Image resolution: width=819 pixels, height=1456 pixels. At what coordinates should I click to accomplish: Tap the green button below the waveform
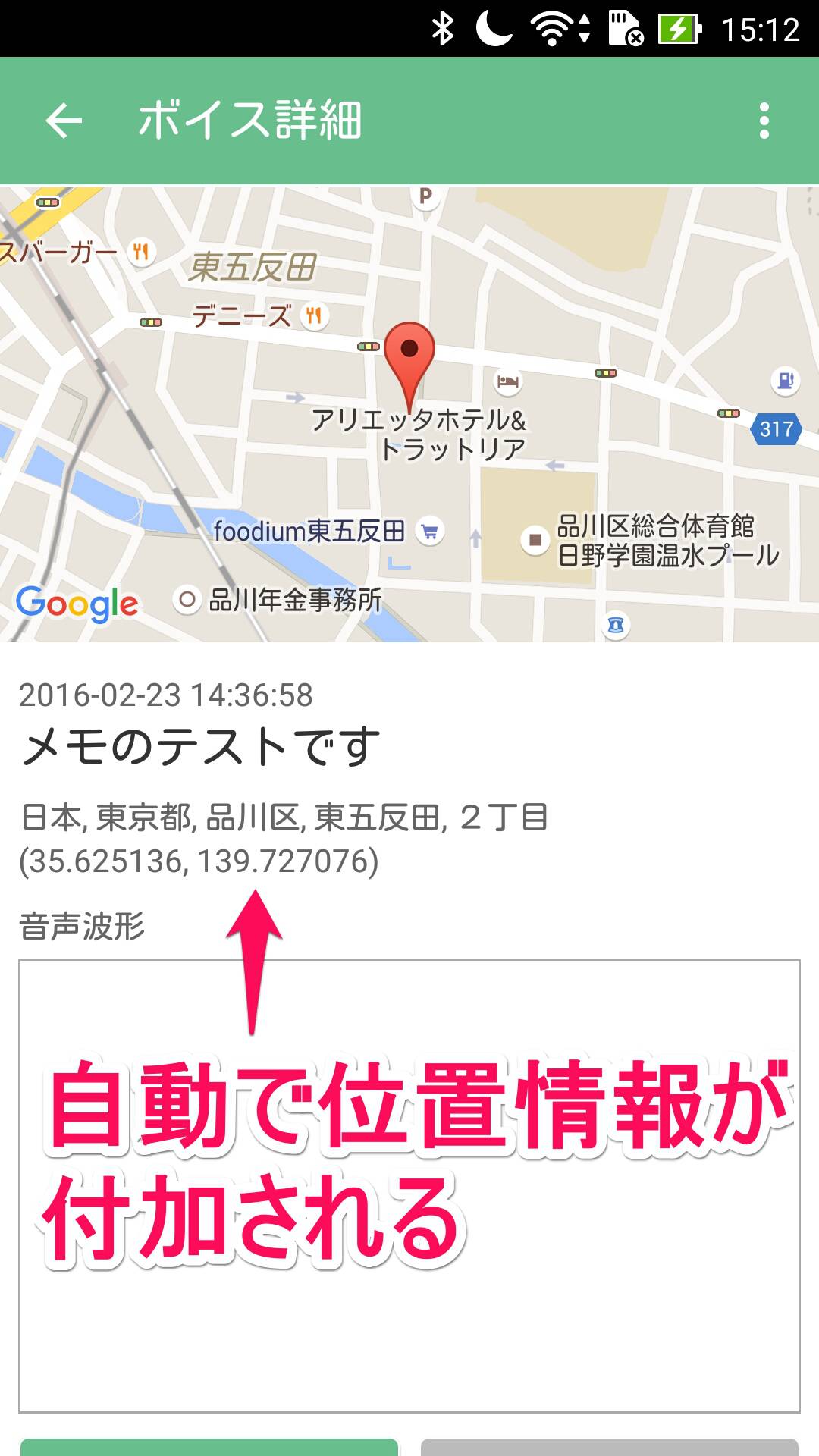click(209, 1446)
